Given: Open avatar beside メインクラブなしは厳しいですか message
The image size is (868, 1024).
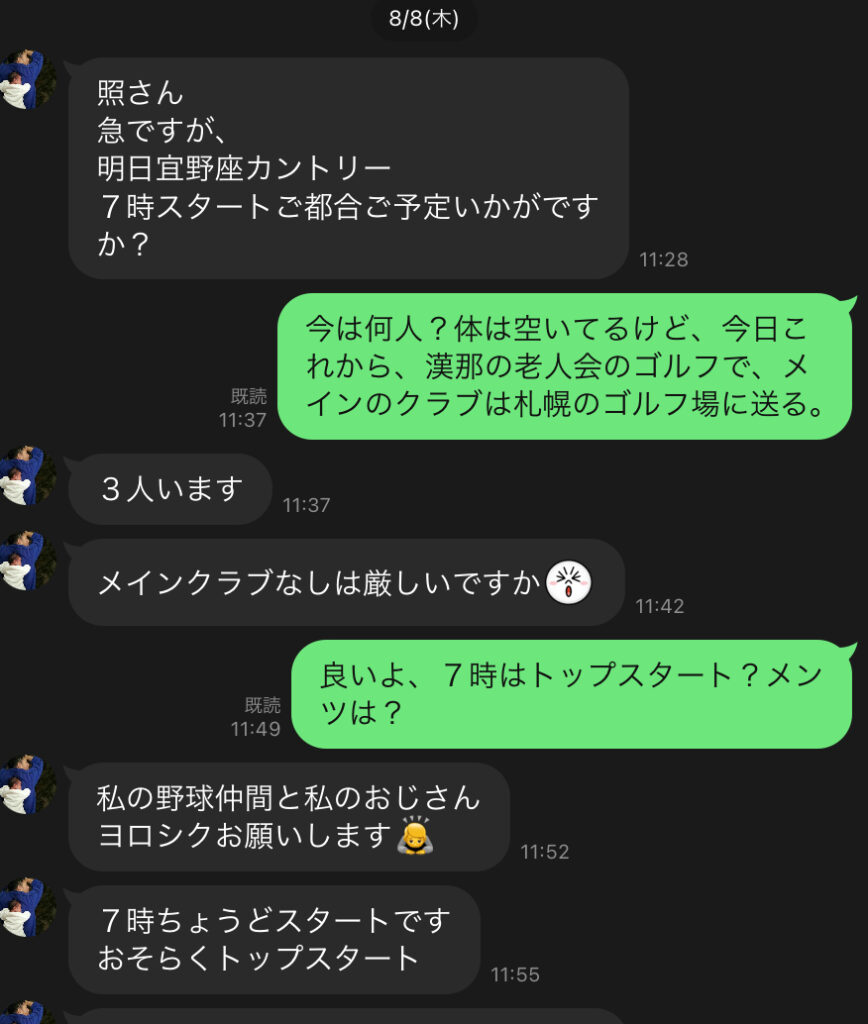Looking at the screenshot, I should (x=24, y=561).
